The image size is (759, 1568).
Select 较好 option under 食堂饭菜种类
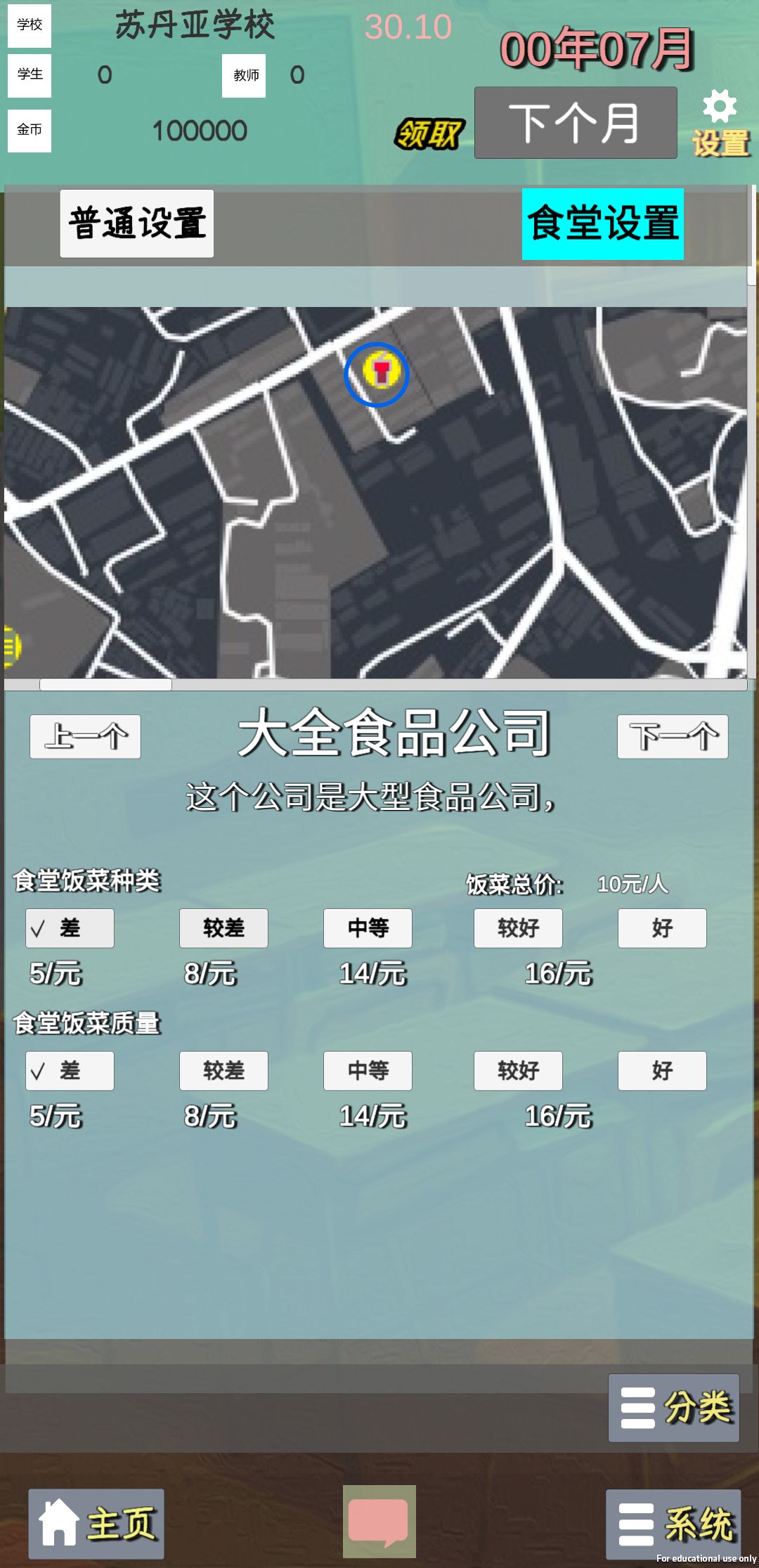518,928
